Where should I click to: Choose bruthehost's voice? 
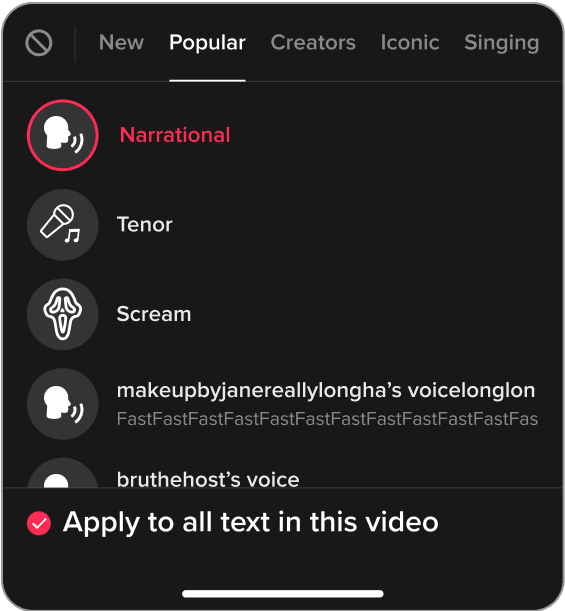click(282, 472)
